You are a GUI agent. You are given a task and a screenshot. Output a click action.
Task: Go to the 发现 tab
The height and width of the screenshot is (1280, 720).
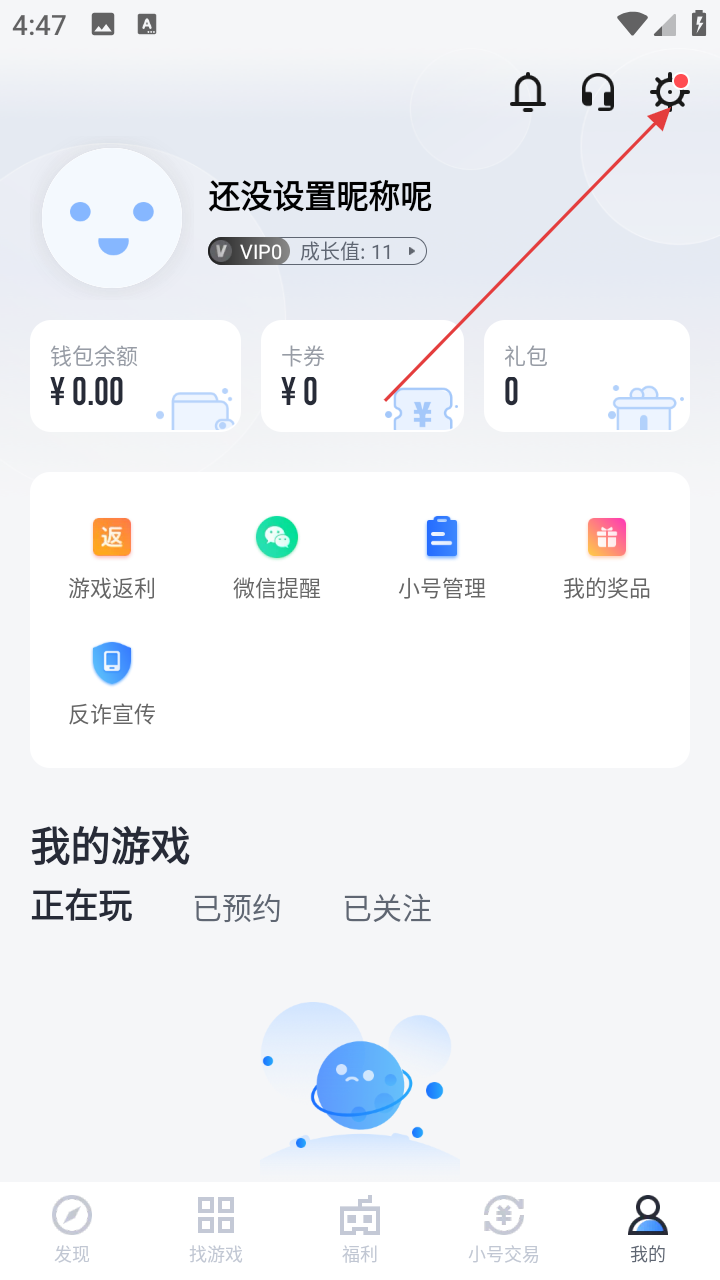(72, 1230)
